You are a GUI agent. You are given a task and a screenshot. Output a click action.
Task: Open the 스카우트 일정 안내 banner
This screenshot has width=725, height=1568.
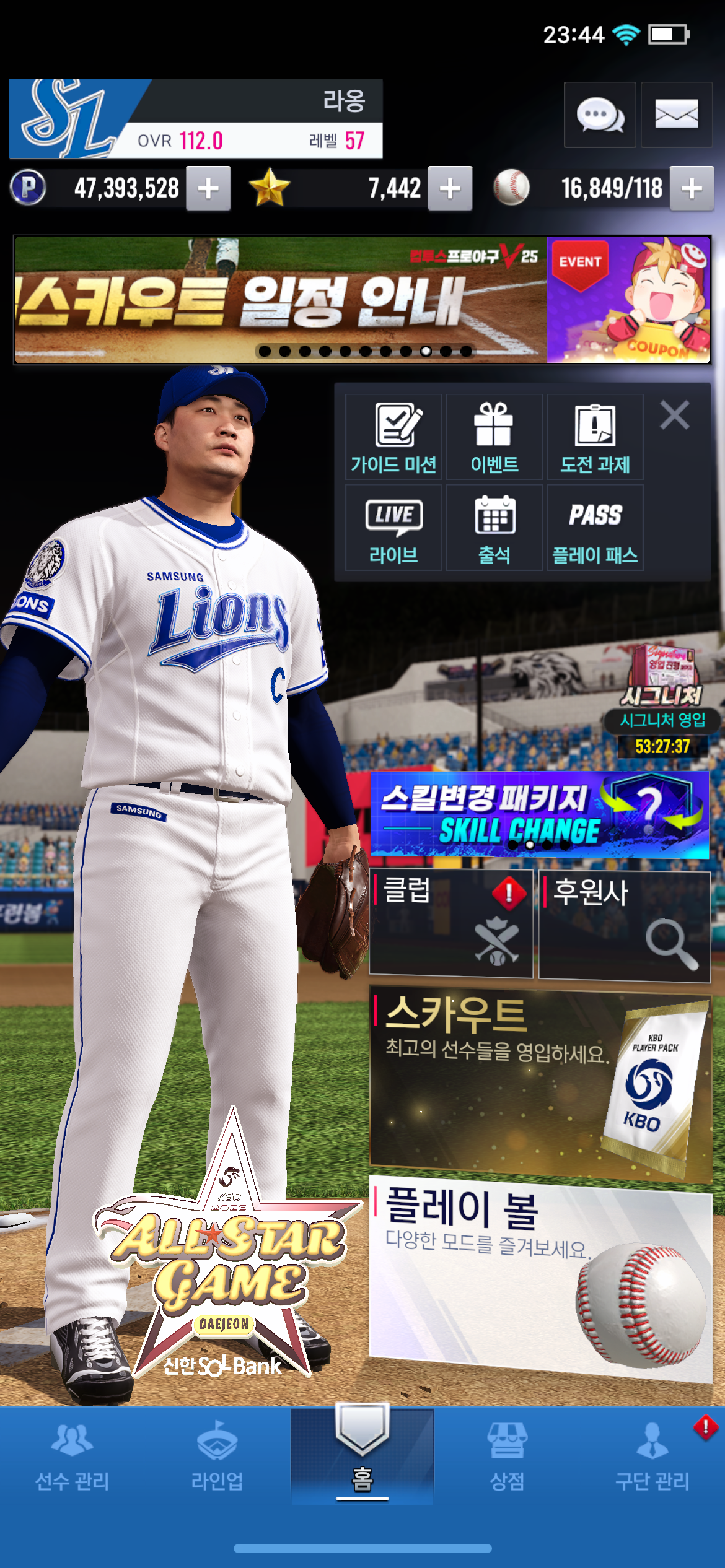280,300
